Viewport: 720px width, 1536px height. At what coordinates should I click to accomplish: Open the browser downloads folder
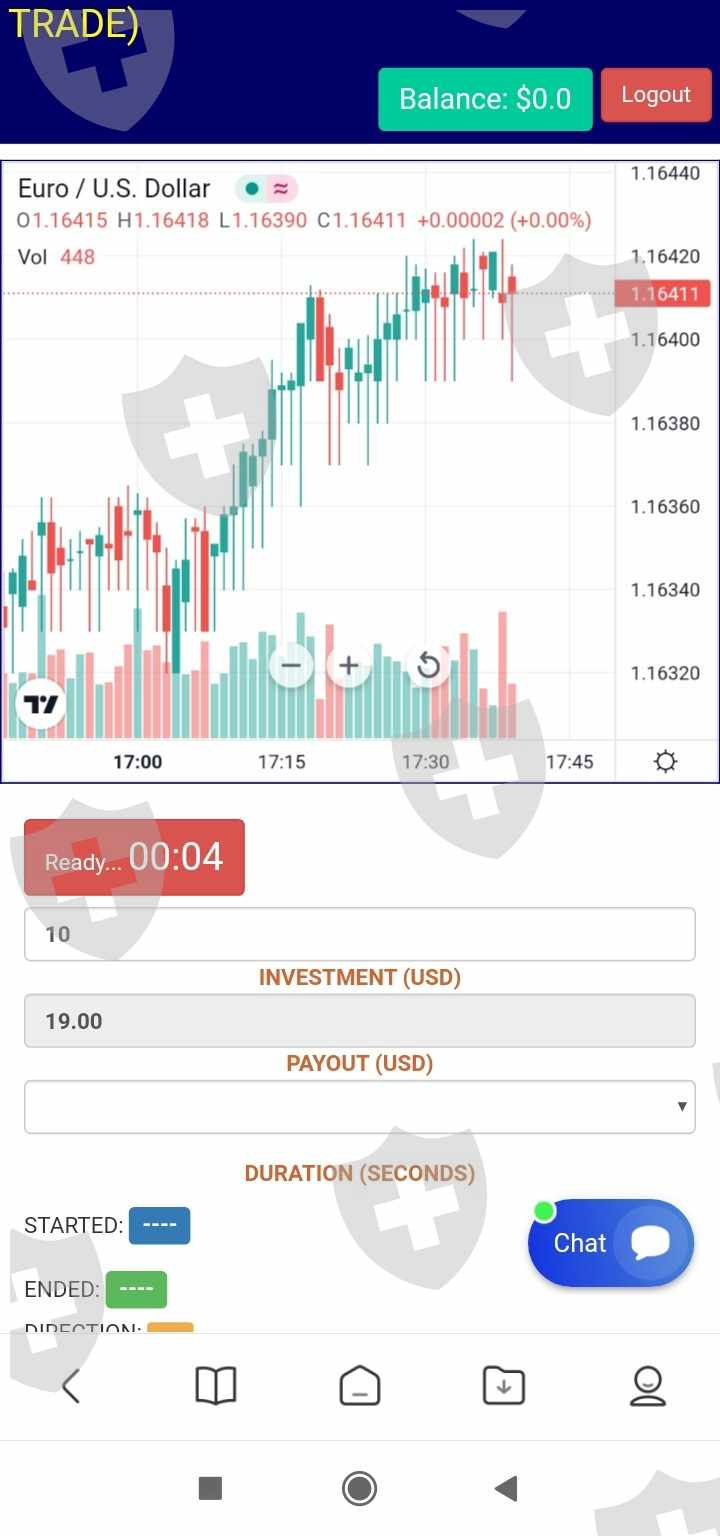pyautogui.click(x=503, y=1386)
